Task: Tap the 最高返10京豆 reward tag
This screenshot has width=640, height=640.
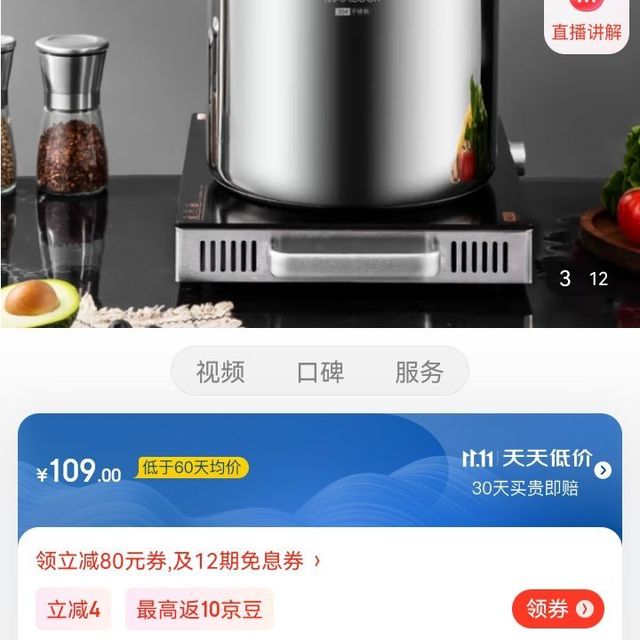Action: (x=202, y=609)
